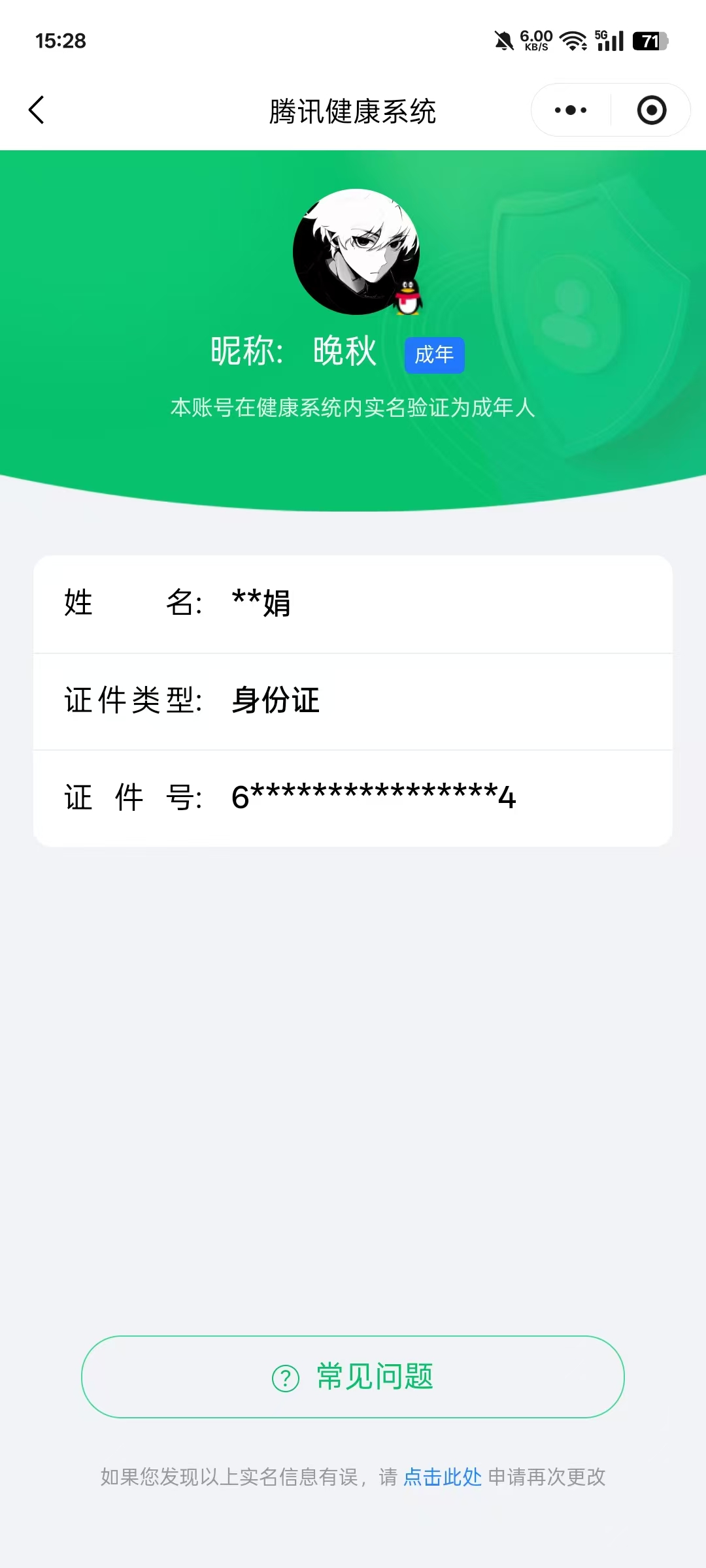The image size is (706, 1568).
Task: Tap the mini program close/exit circle icon
Action: click(651, 110)
